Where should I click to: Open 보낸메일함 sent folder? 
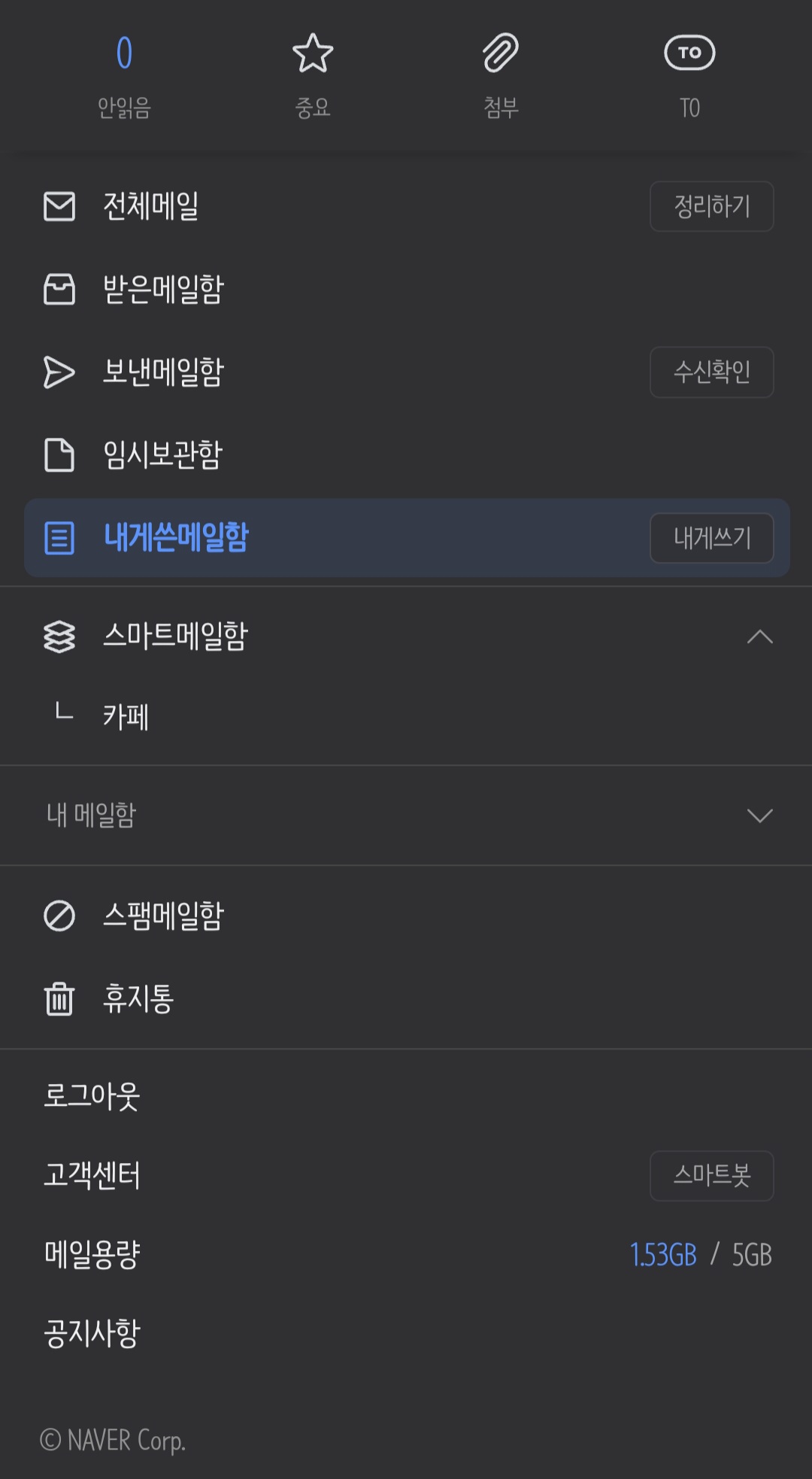163,372
